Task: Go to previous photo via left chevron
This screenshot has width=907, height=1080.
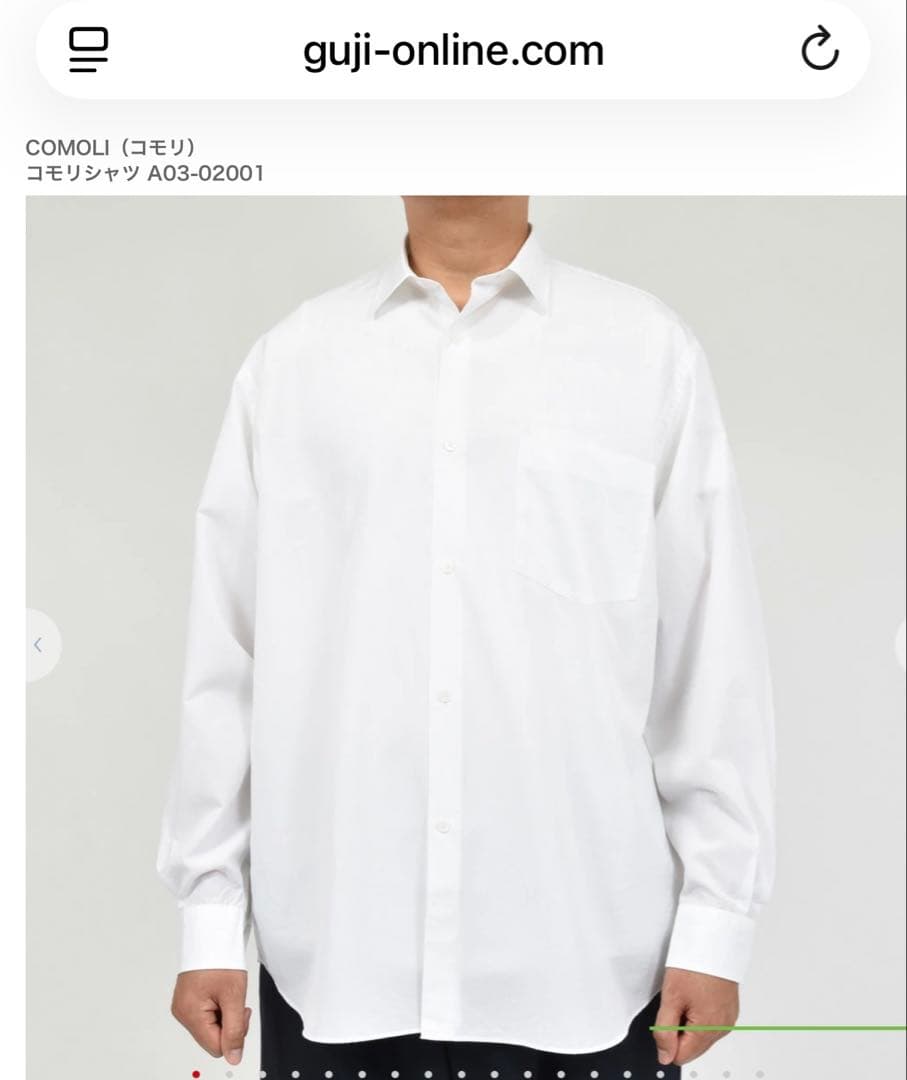Action: tap(39, 645)
